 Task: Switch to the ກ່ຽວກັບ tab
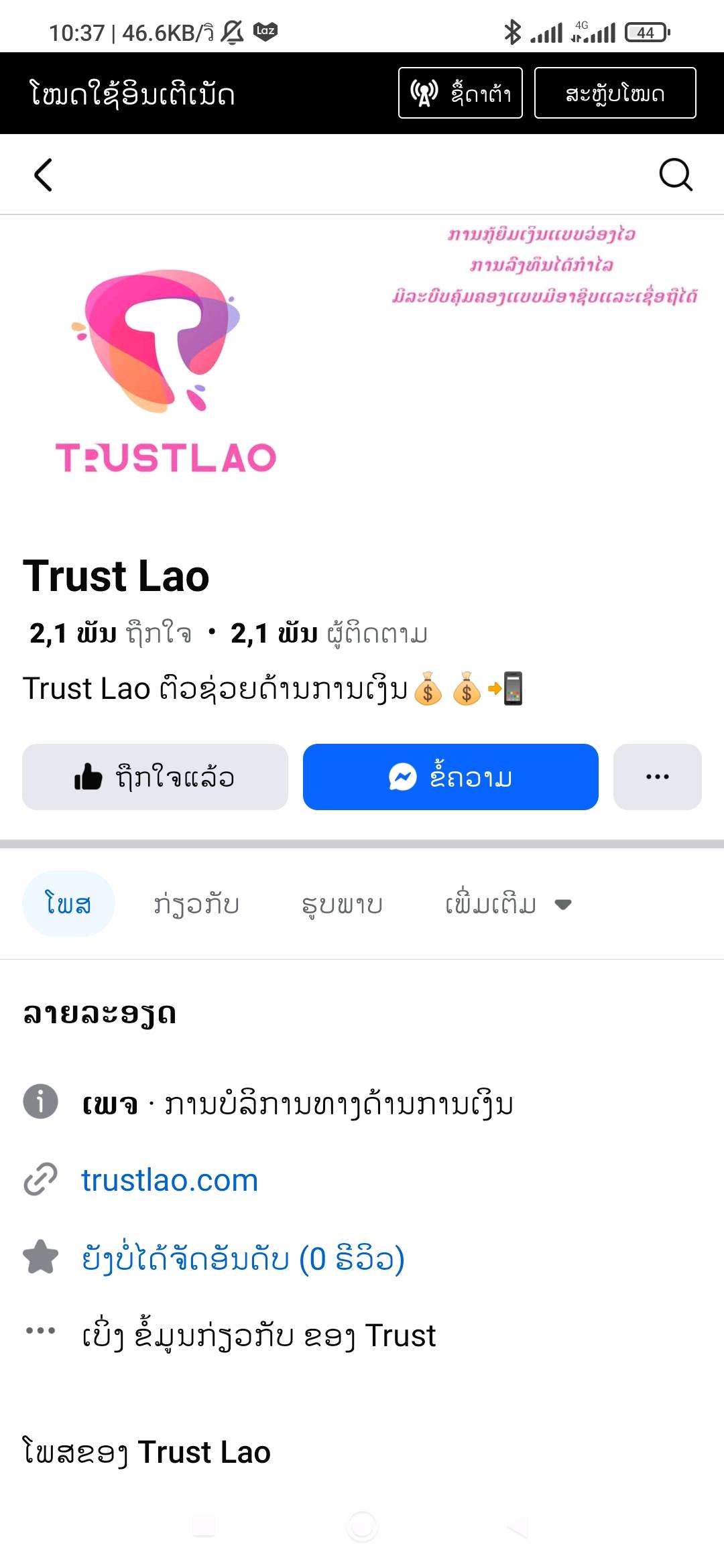point(196,904)
